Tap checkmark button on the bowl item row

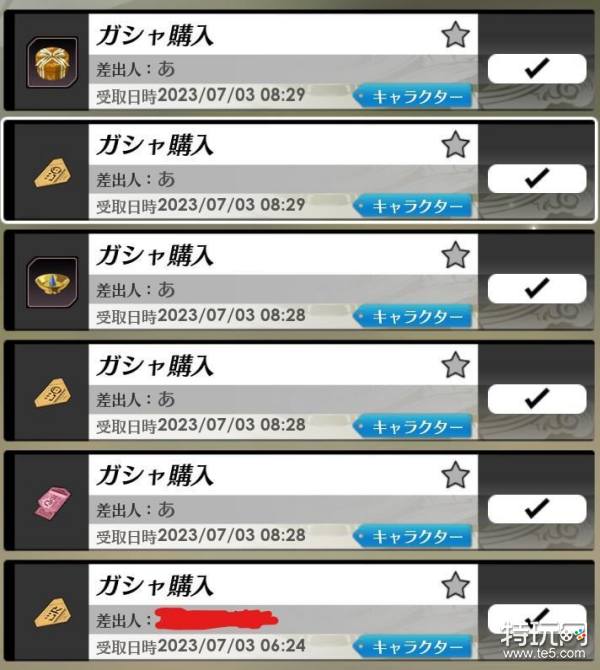tap(536, 288)
